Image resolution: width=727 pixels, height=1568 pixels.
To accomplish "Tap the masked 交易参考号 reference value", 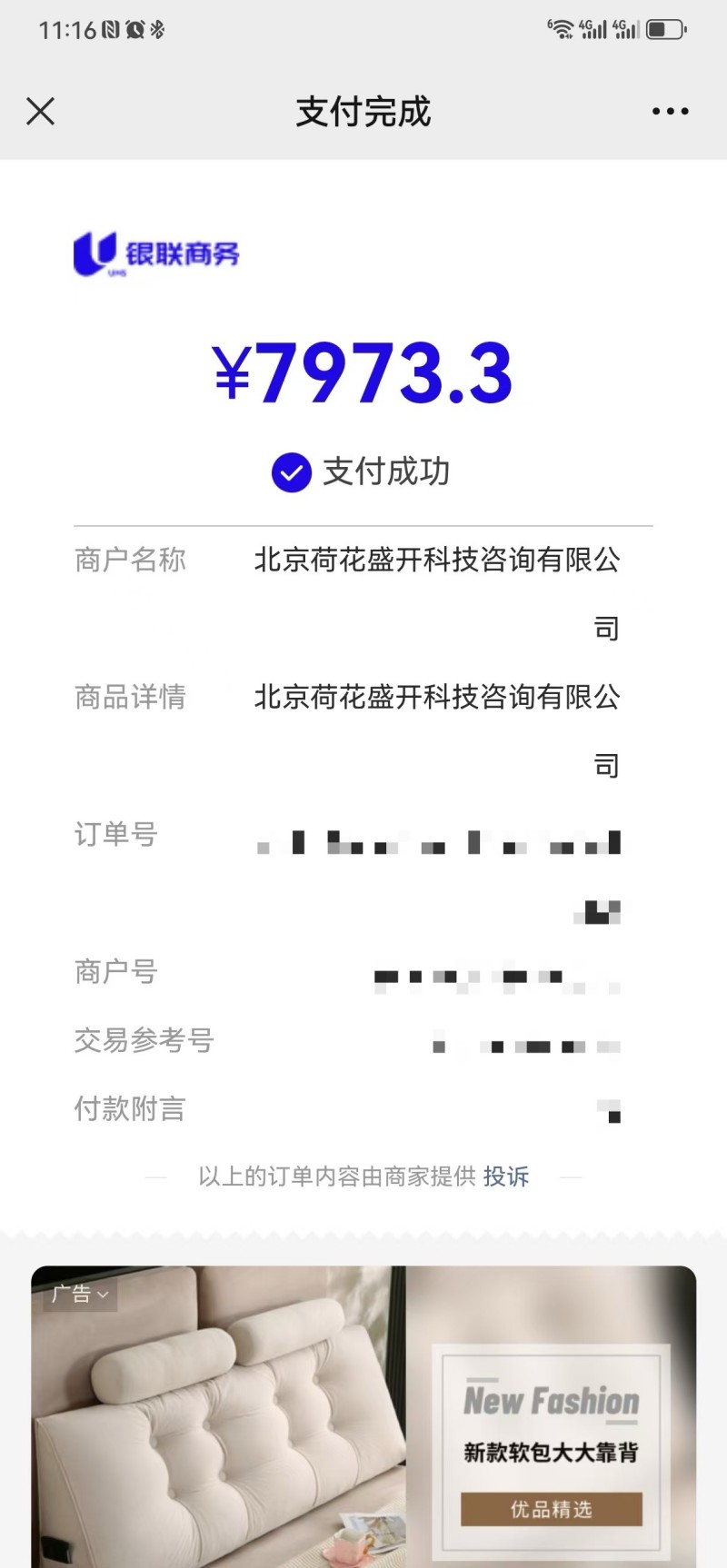I will pos(527,1045).
